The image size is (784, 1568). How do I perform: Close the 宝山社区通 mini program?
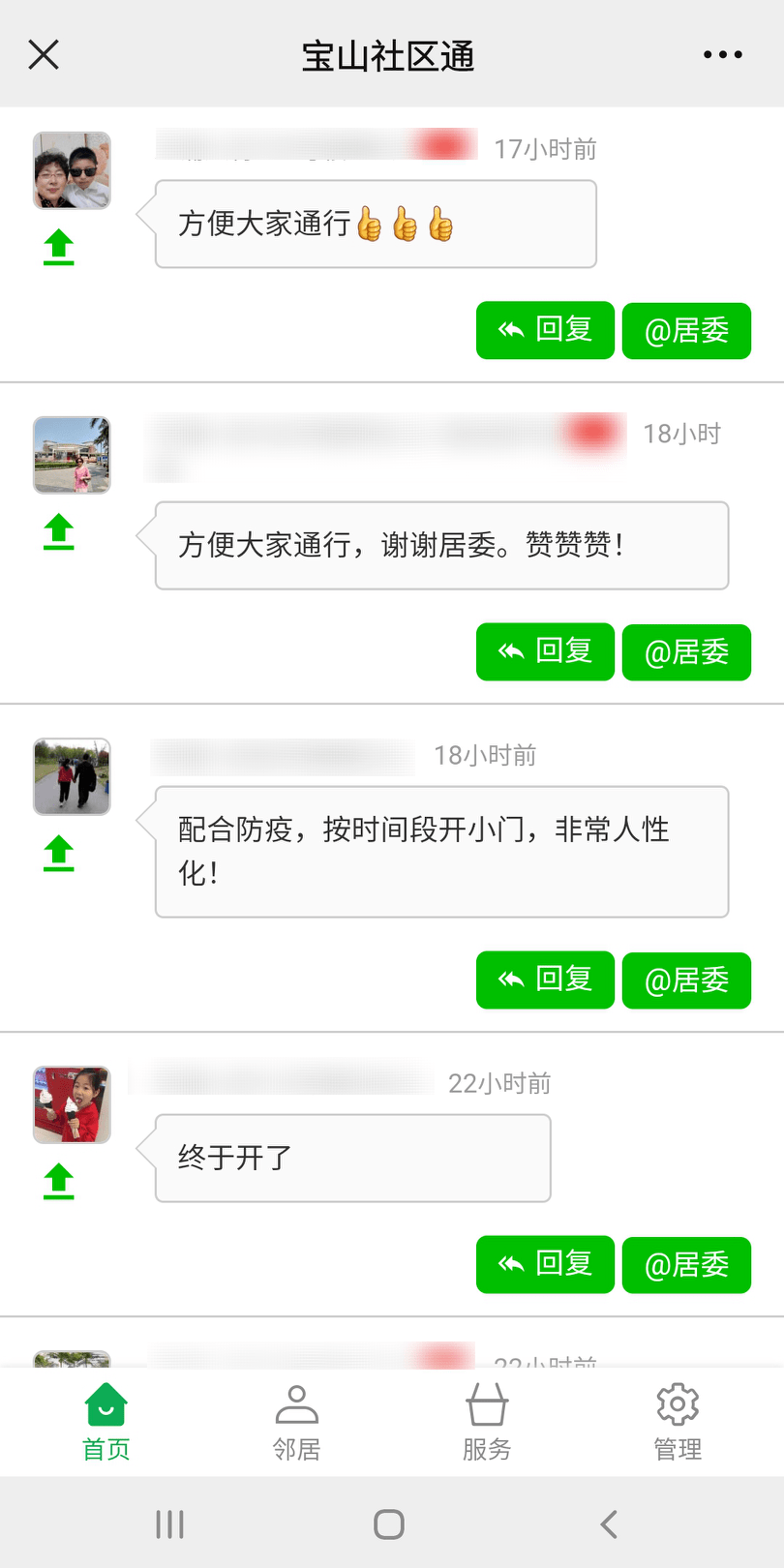(44, 55)
